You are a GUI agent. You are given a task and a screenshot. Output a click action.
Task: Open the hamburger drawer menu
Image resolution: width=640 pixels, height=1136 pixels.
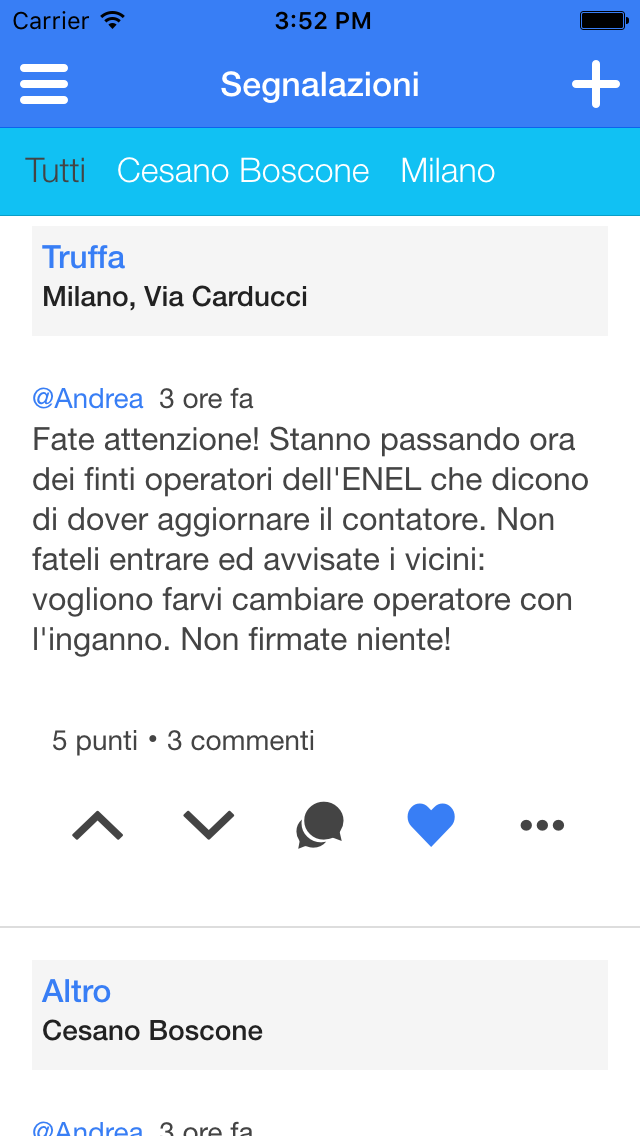(44, 84)
